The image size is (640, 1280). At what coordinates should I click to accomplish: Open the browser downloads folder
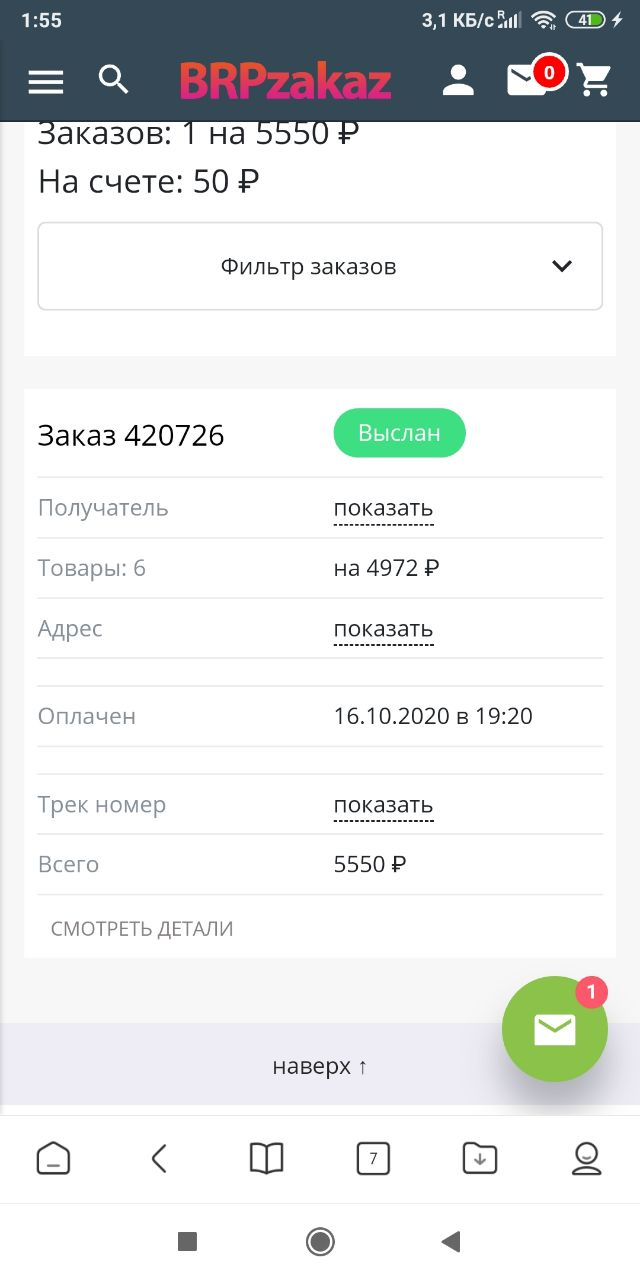click(x=480, y=1159)
